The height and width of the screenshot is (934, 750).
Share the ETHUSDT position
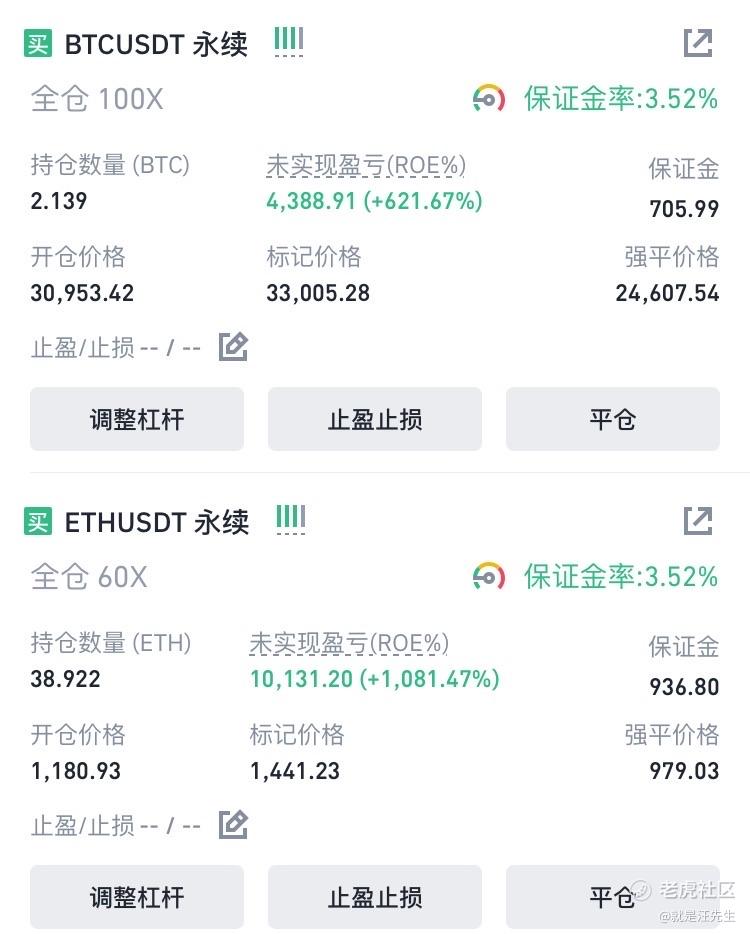tap(697, 521)
